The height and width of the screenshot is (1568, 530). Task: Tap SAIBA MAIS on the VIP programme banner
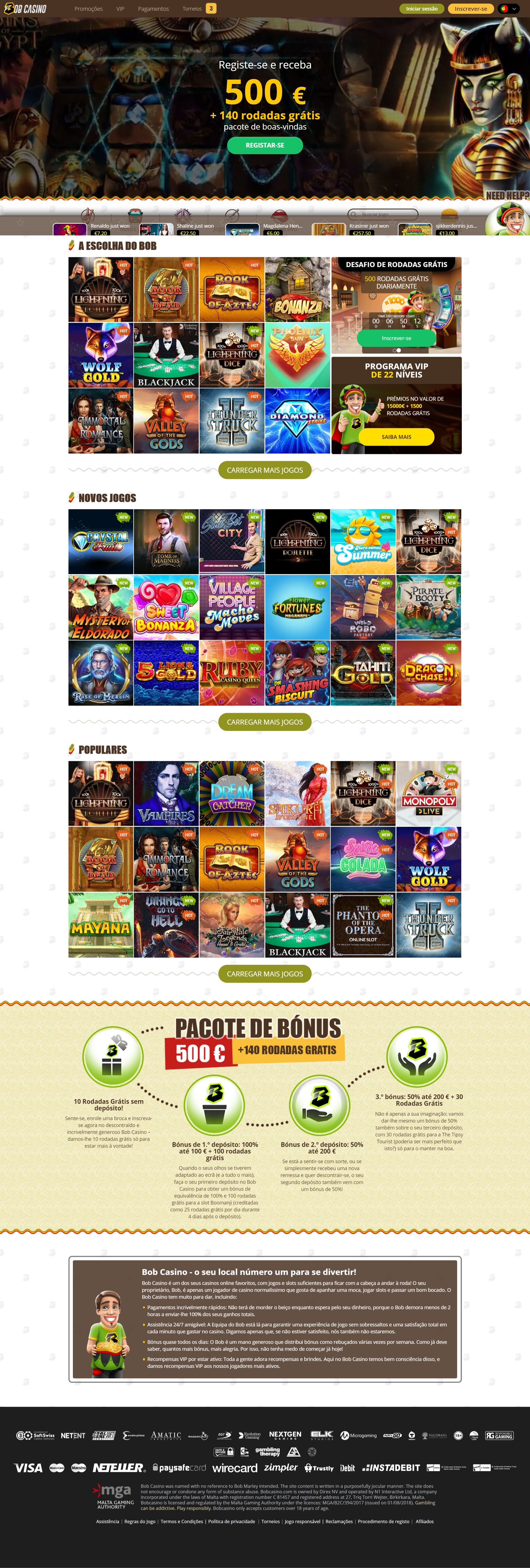click(396, 437)
